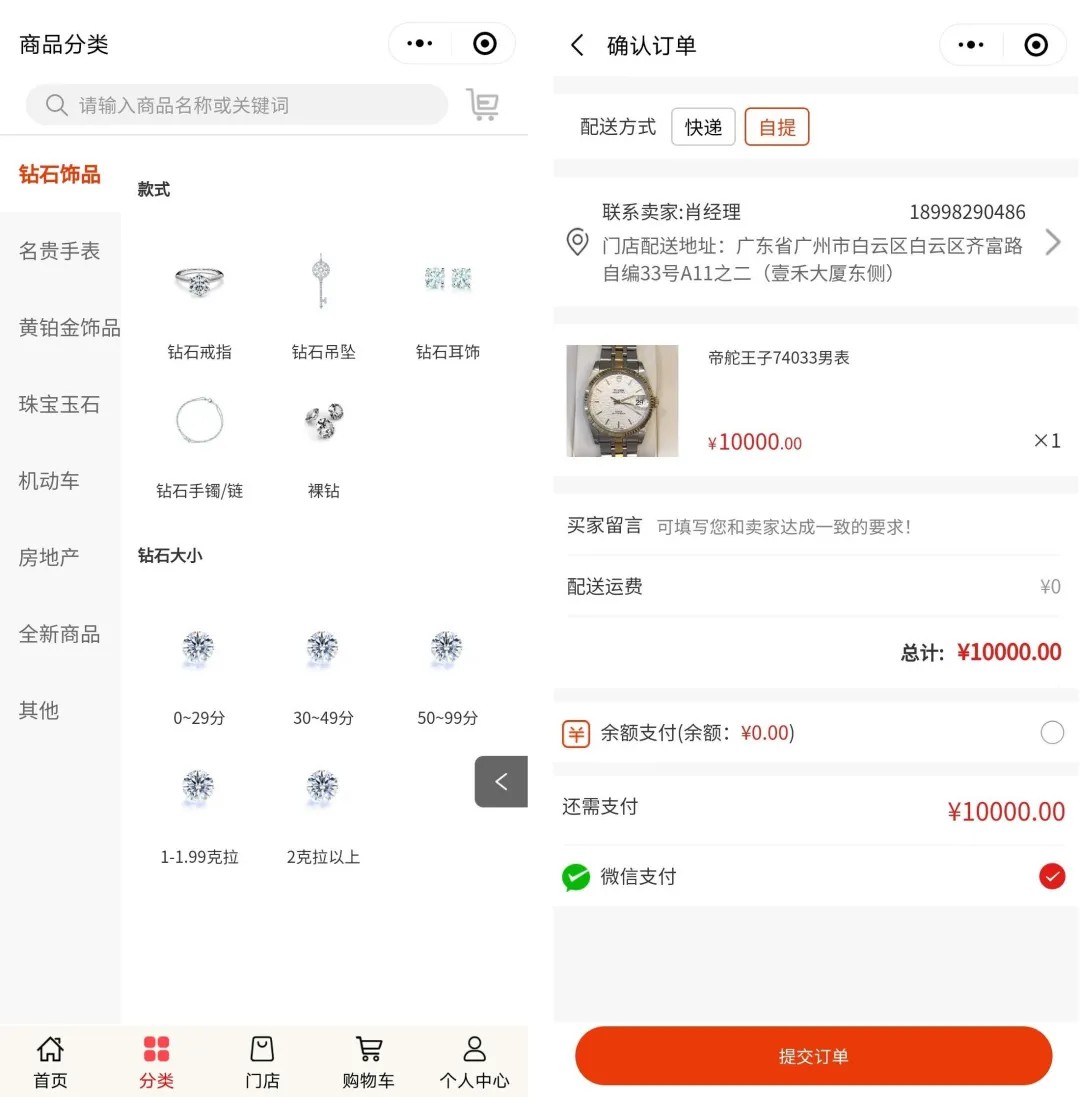Viewport: 1080px width, 1097px height.
Task: Select the 黄铂金饰品 category
Action: click(69, 327)
